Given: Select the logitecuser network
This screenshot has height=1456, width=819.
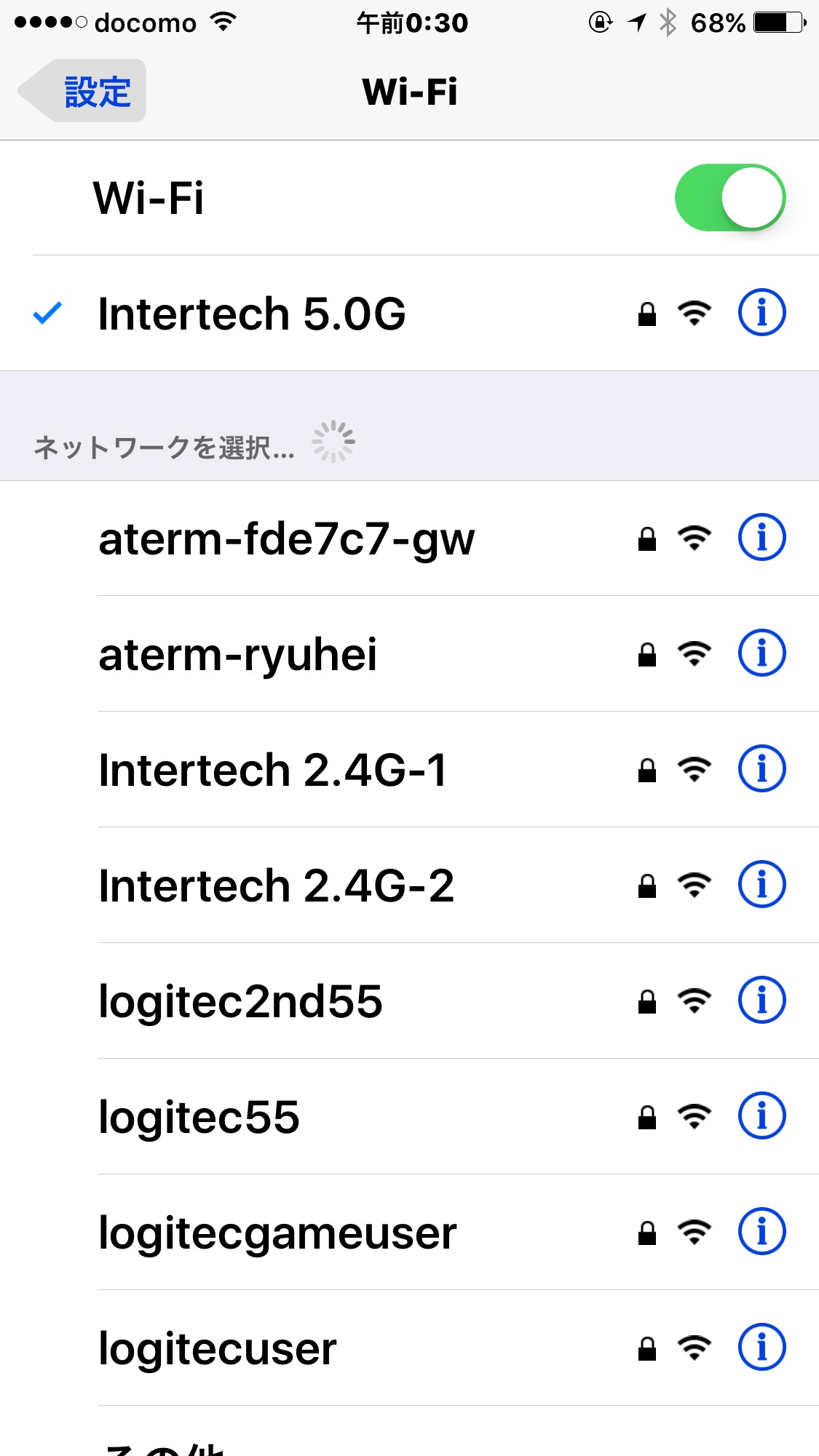Looking at the screenshot, I should pos(217,1348).
